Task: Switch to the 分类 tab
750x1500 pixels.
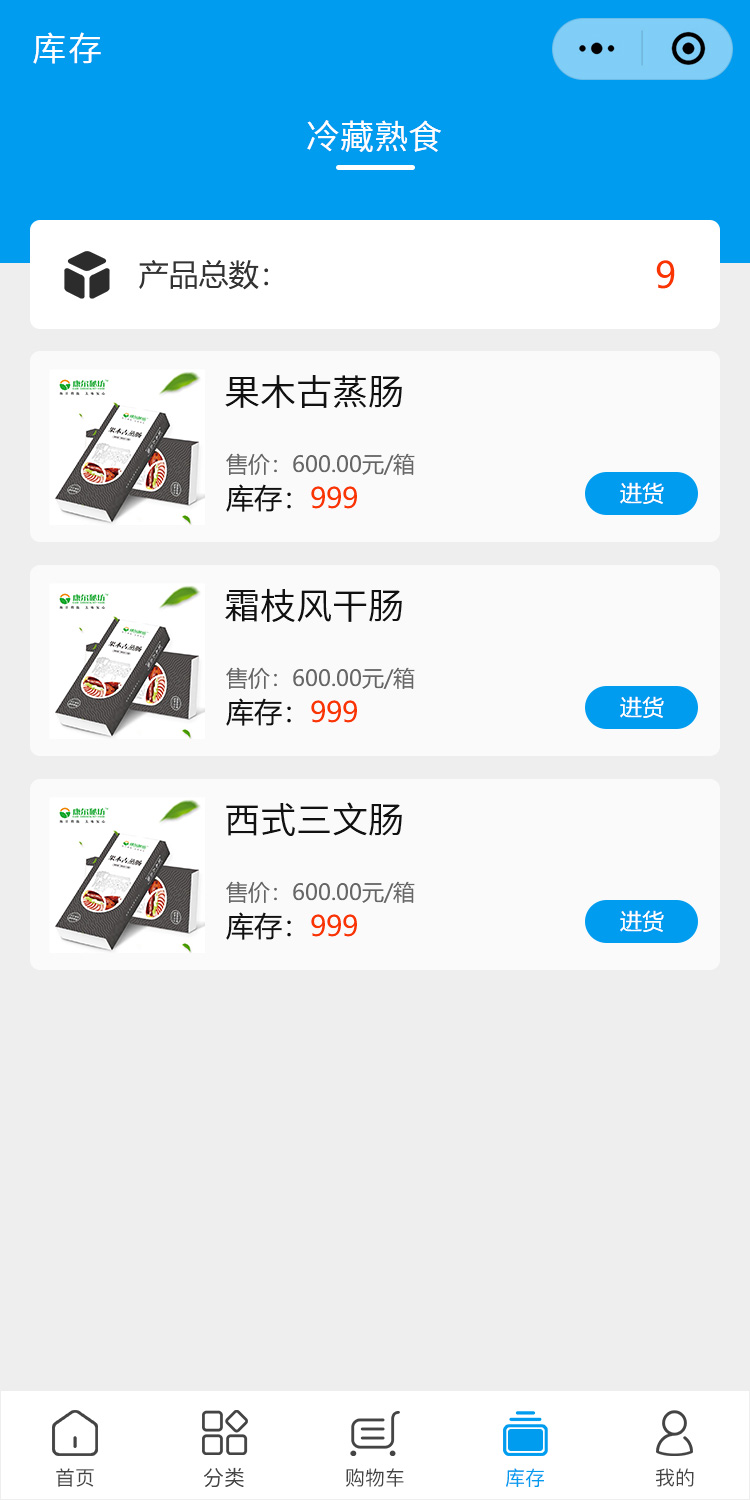Action: pyautogui.click(x=224, y=1447)
